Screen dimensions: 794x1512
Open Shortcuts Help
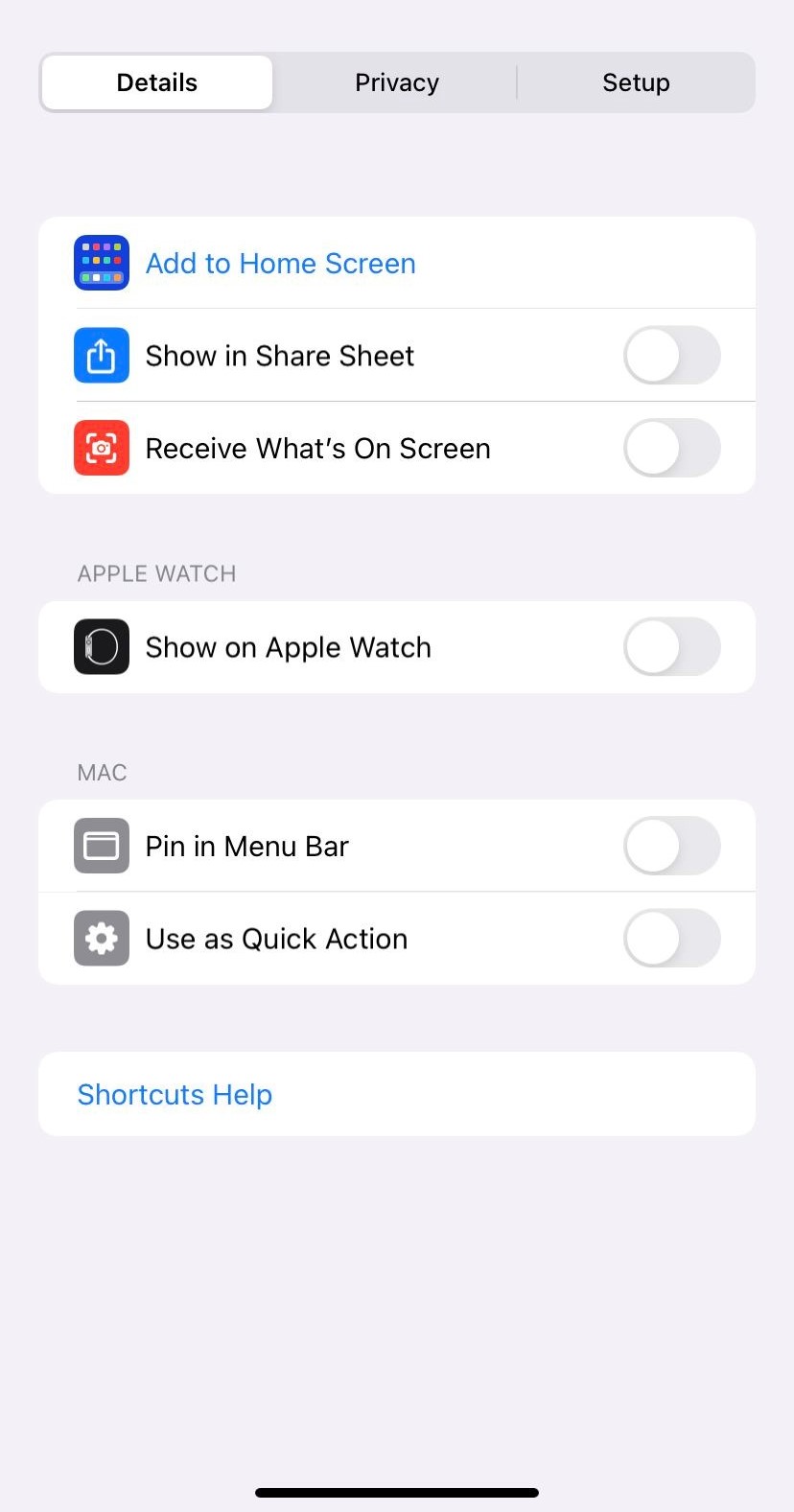(x=175, y=1094)
